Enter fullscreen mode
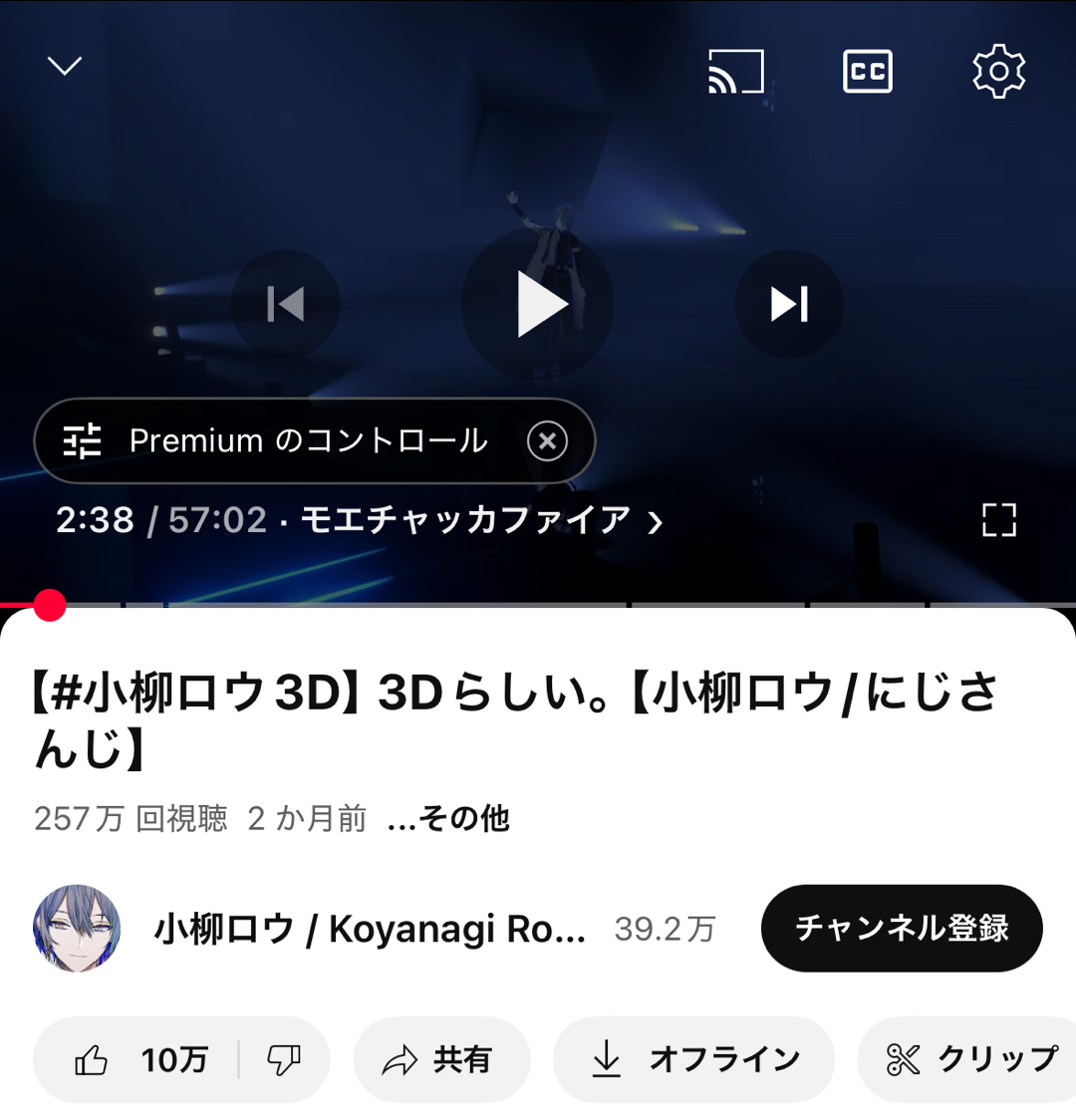 (x=998, y=520)
